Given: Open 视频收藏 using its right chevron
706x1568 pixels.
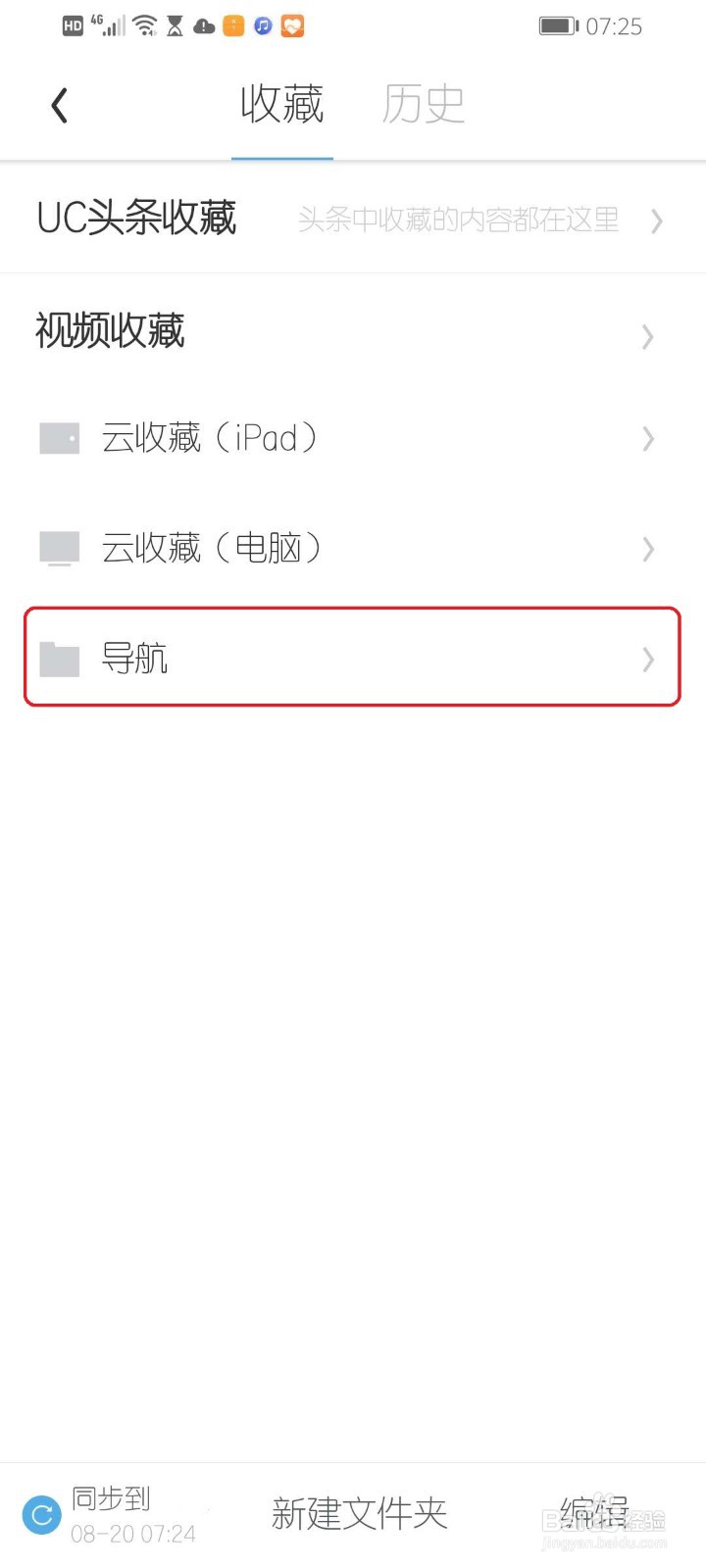Looking at the screenshot, I should coord(647,337).
